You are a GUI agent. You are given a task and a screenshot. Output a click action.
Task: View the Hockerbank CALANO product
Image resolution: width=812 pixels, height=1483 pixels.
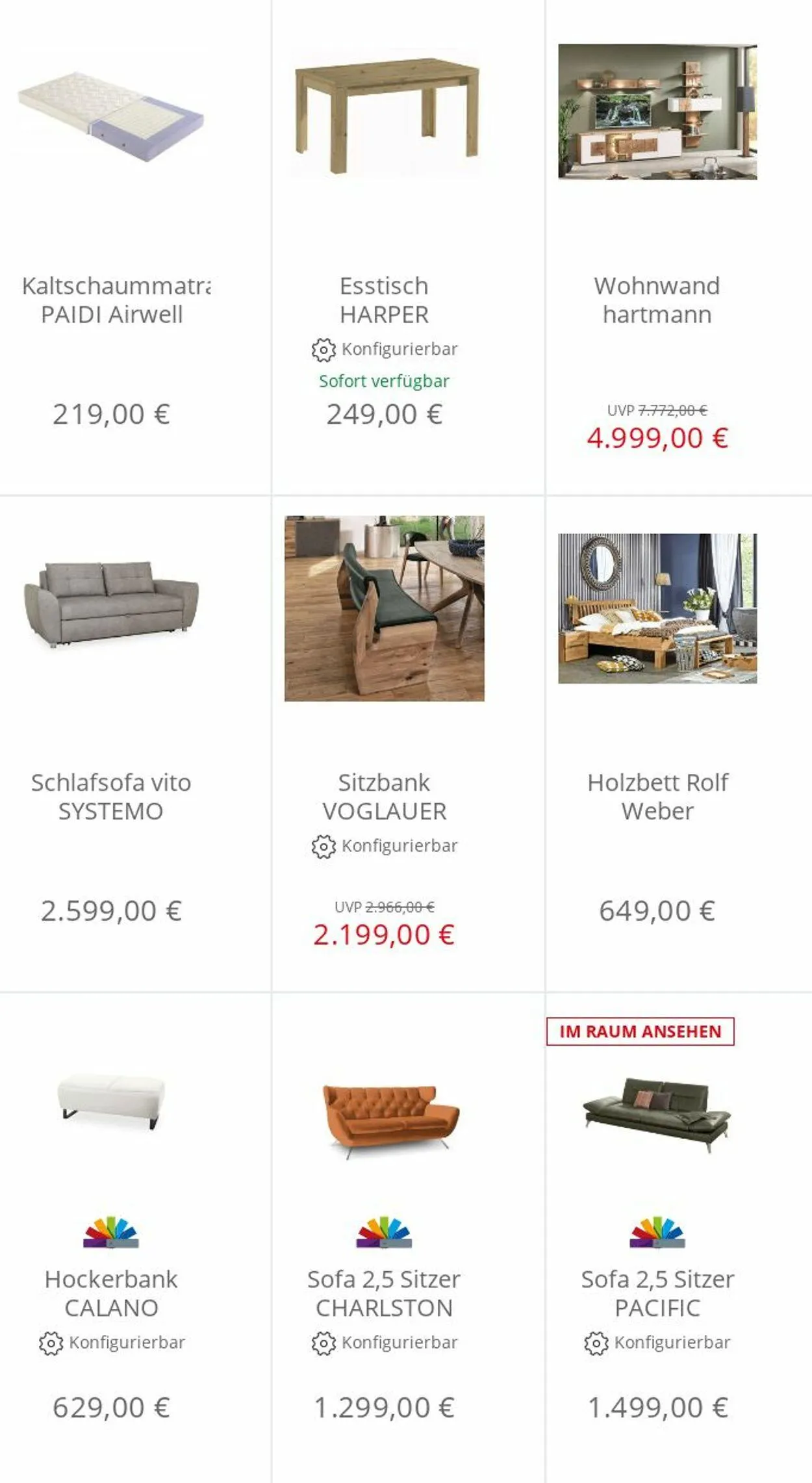[111, 1293]
